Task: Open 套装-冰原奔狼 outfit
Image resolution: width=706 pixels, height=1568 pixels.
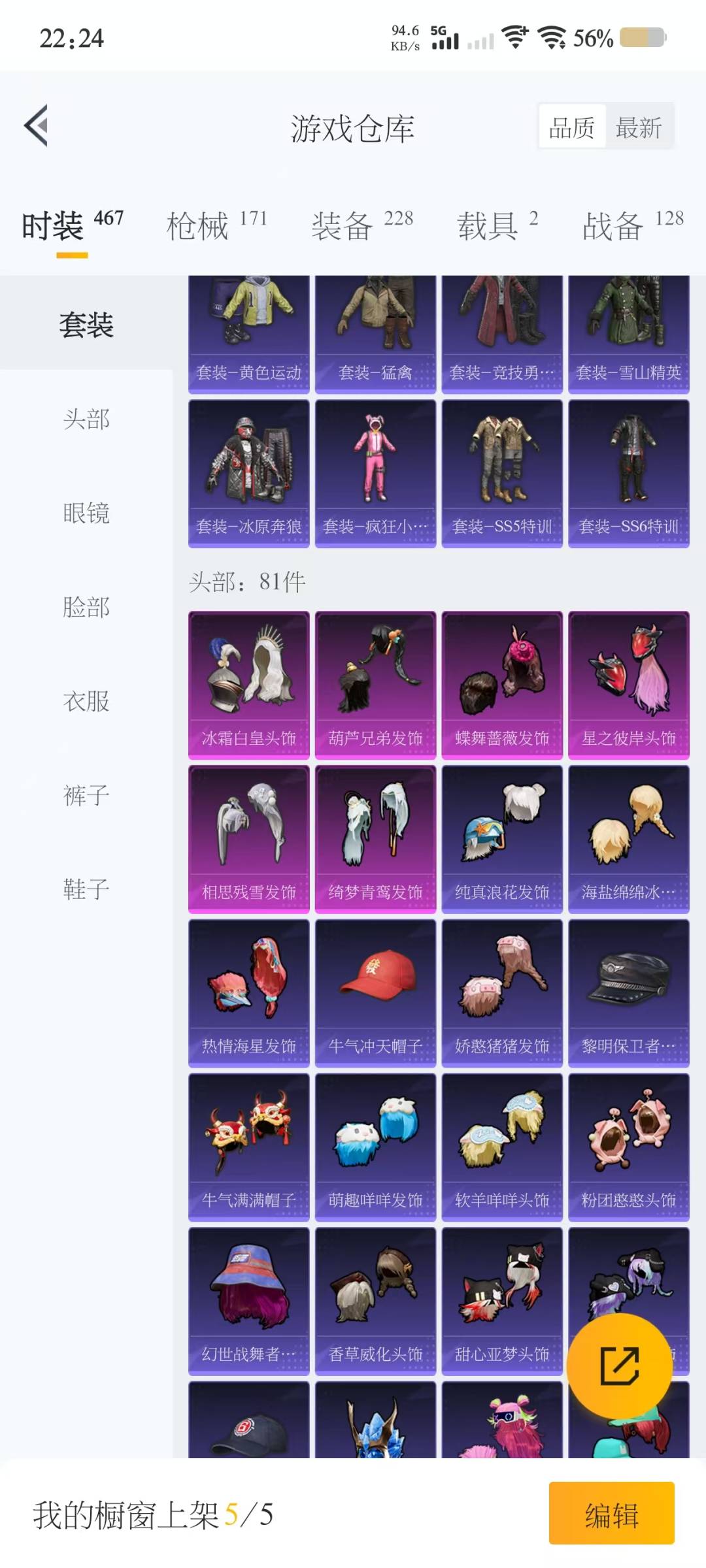Action: [x=248, y=474]
